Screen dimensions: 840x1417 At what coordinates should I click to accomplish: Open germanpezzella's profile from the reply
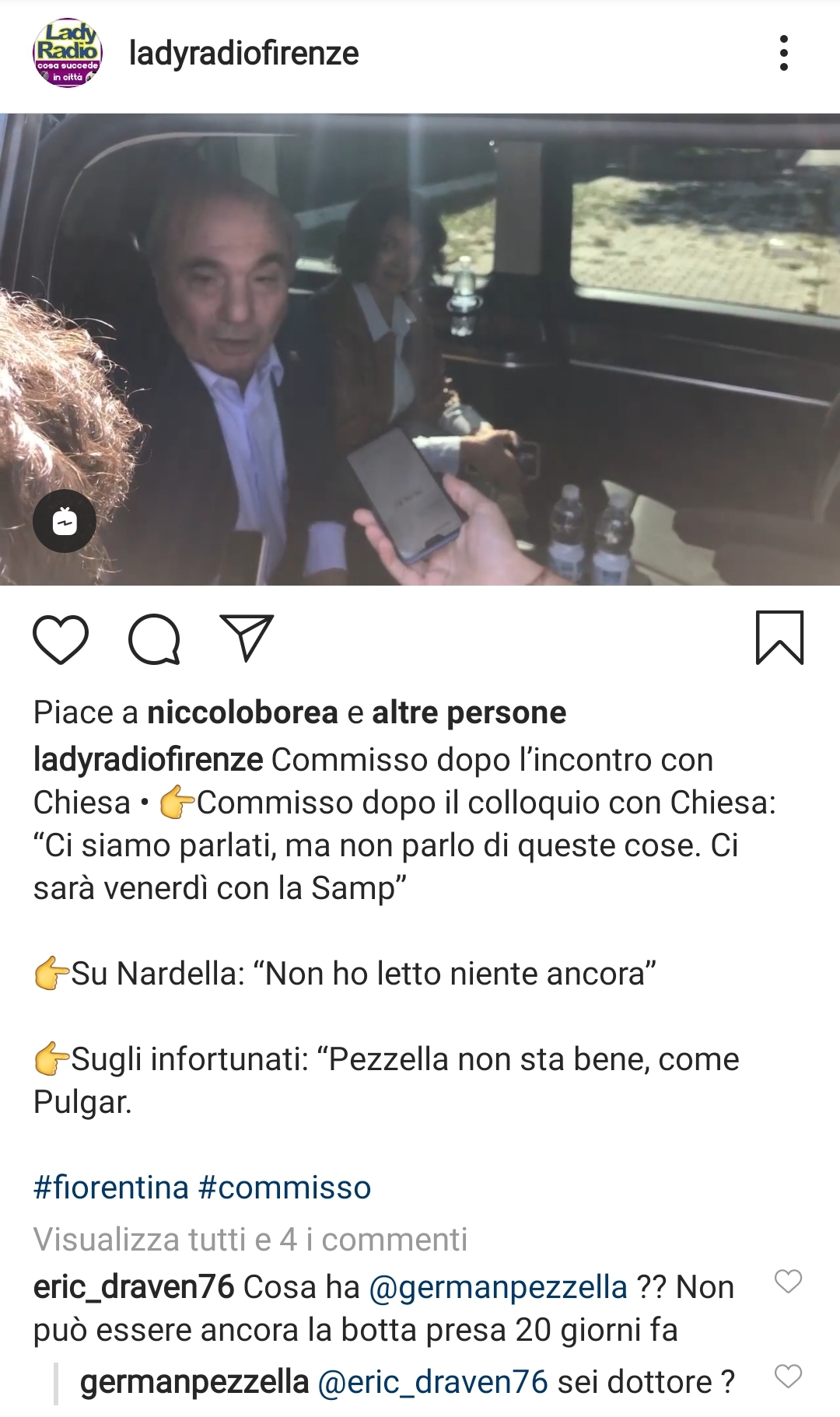tap(194, 1382)
